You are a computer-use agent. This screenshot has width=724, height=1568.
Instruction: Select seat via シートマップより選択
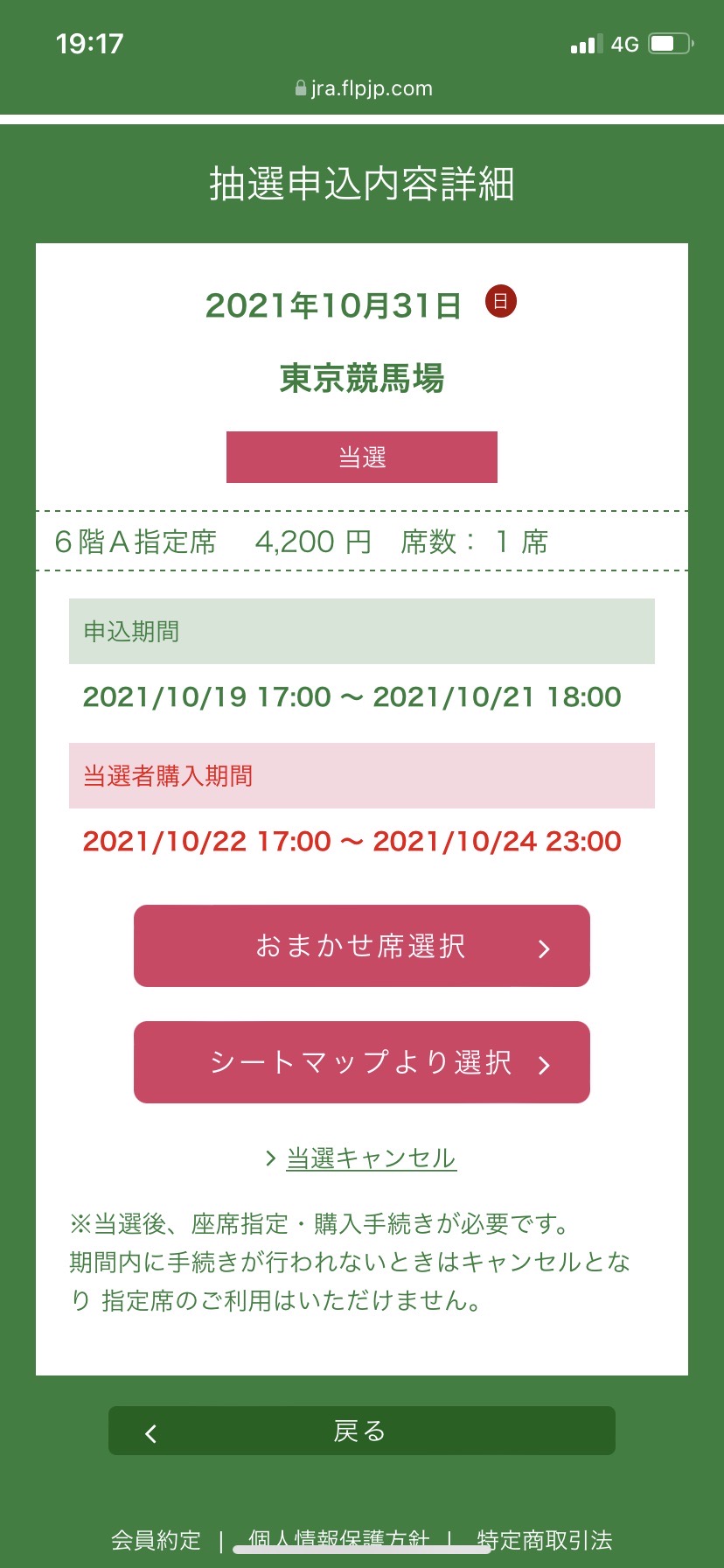[x=361, y=1062]
